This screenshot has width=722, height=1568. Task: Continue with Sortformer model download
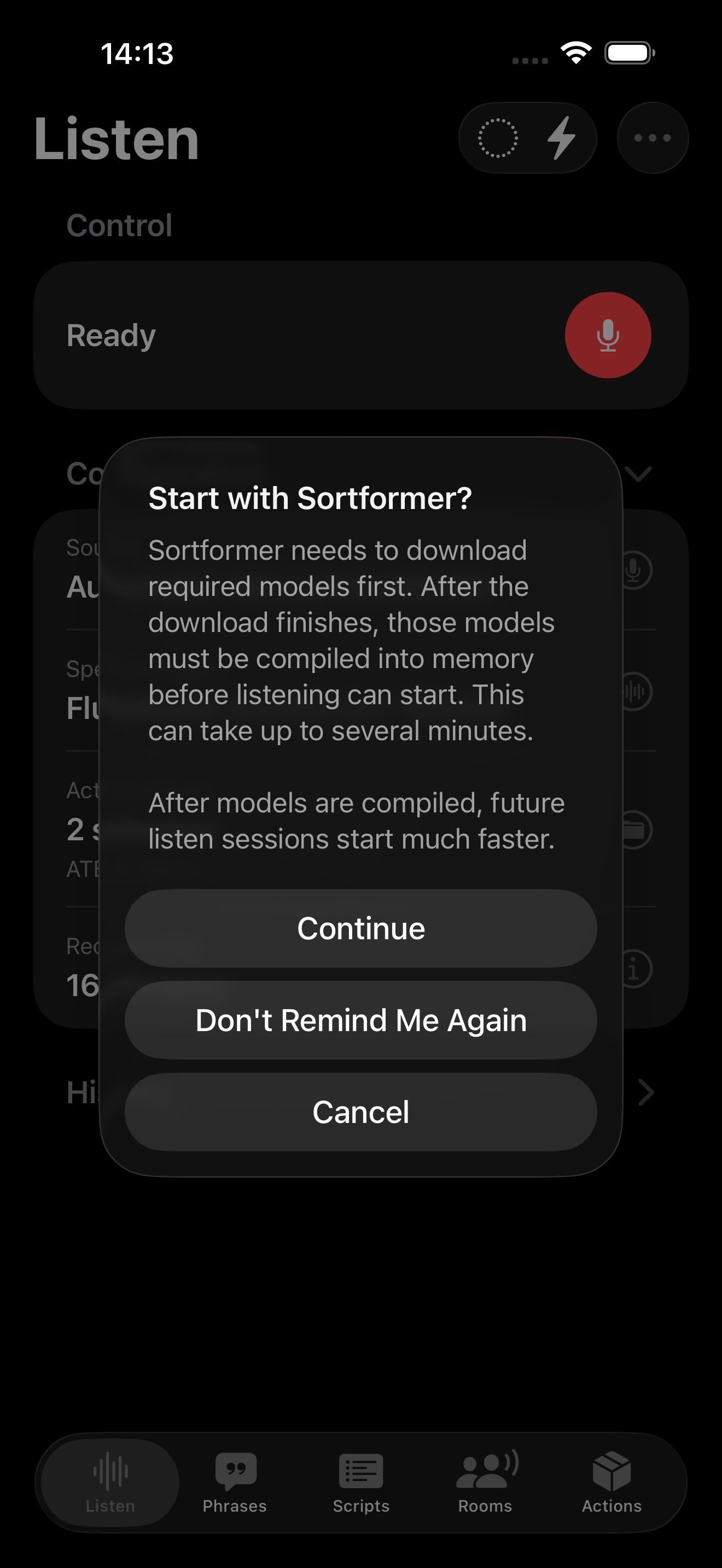pos(360,928)
